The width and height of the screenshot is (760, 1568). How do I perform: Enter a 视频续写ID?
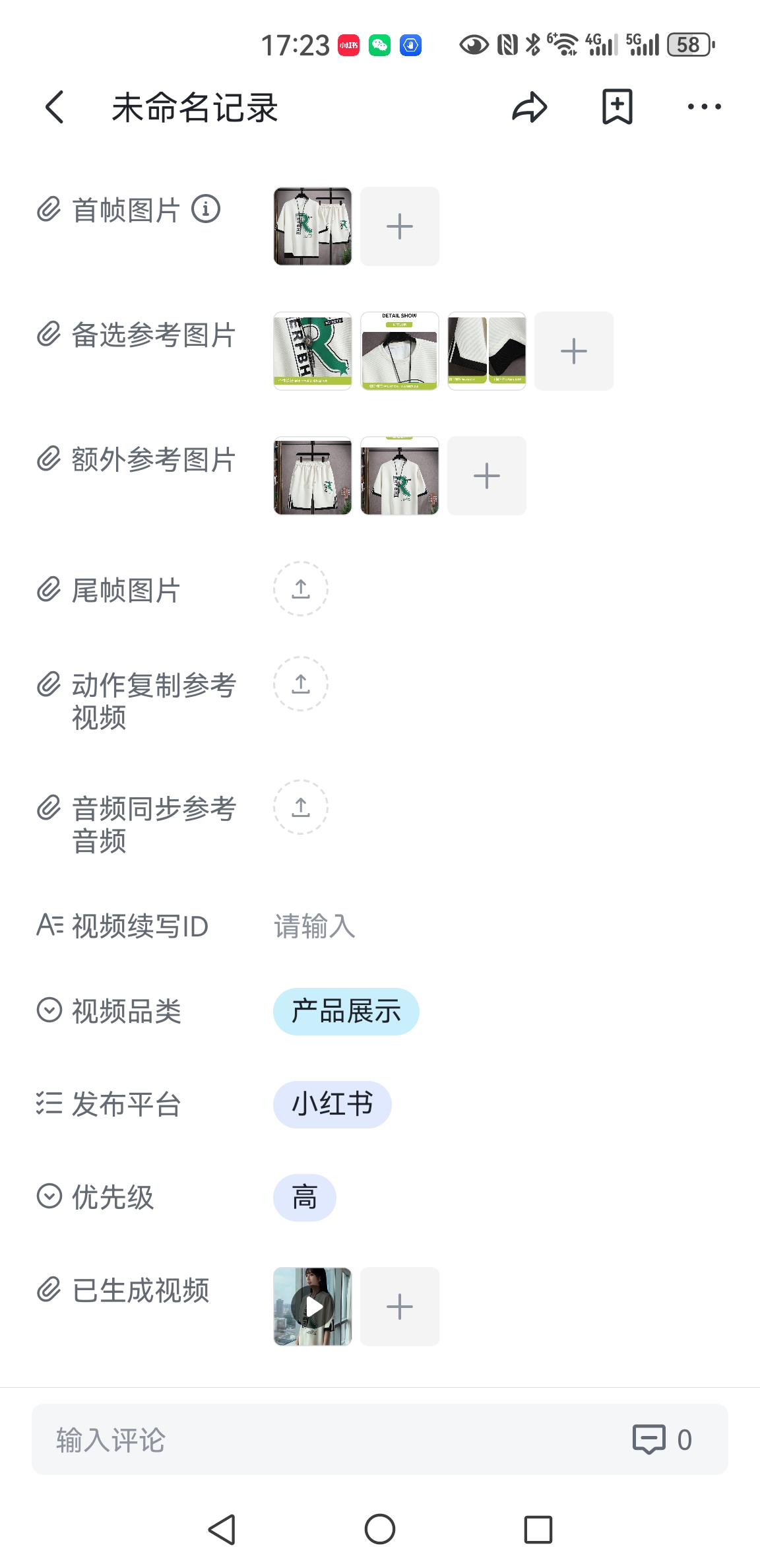pos(462,926)
